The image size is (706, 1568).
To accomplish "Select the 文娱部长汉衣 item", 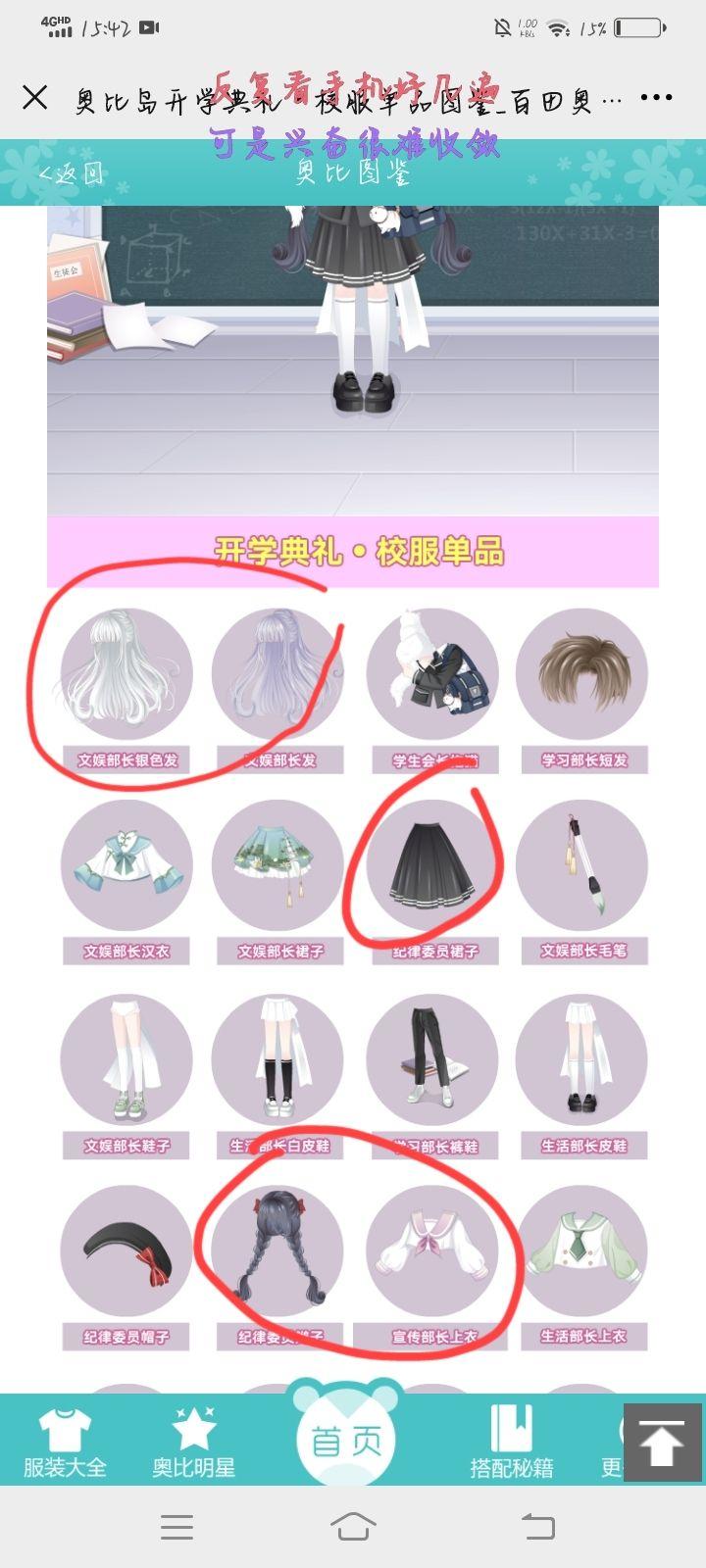I will (x=126, y=866).
